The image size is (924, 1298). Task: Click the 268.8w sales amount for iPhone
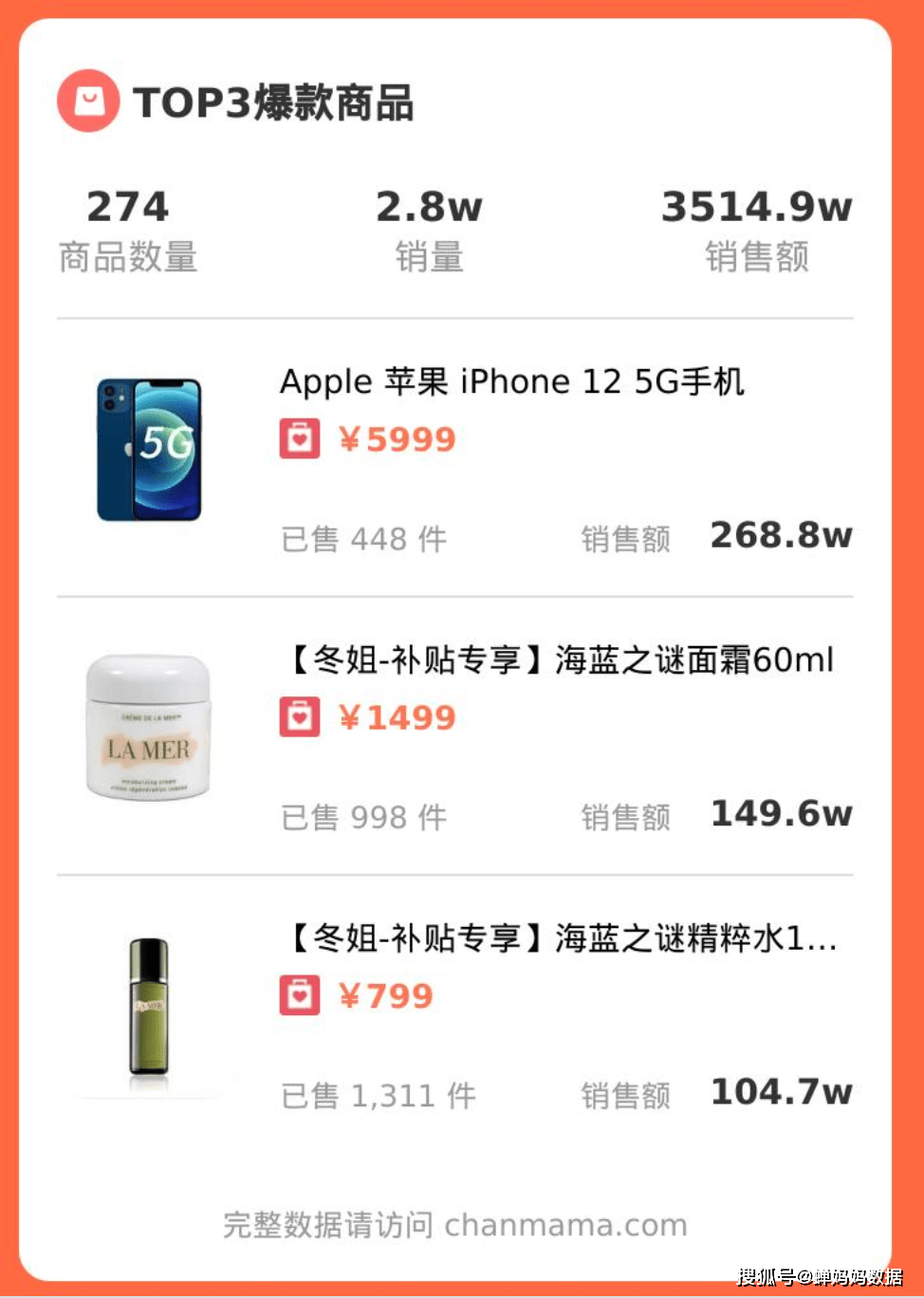coord(780,534)
